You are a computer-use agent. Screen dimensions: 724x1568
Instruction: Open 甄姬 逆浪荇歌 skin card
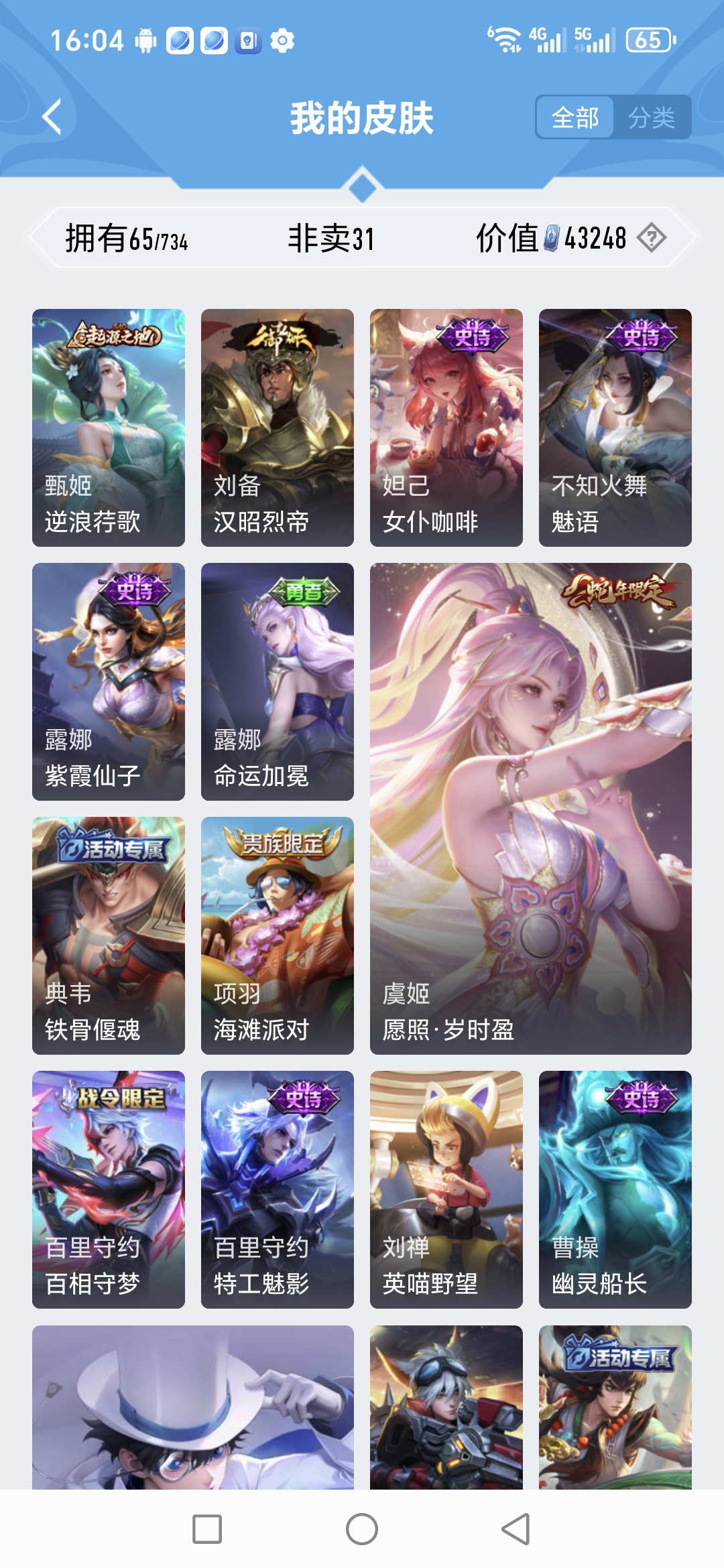pos(109,428)
